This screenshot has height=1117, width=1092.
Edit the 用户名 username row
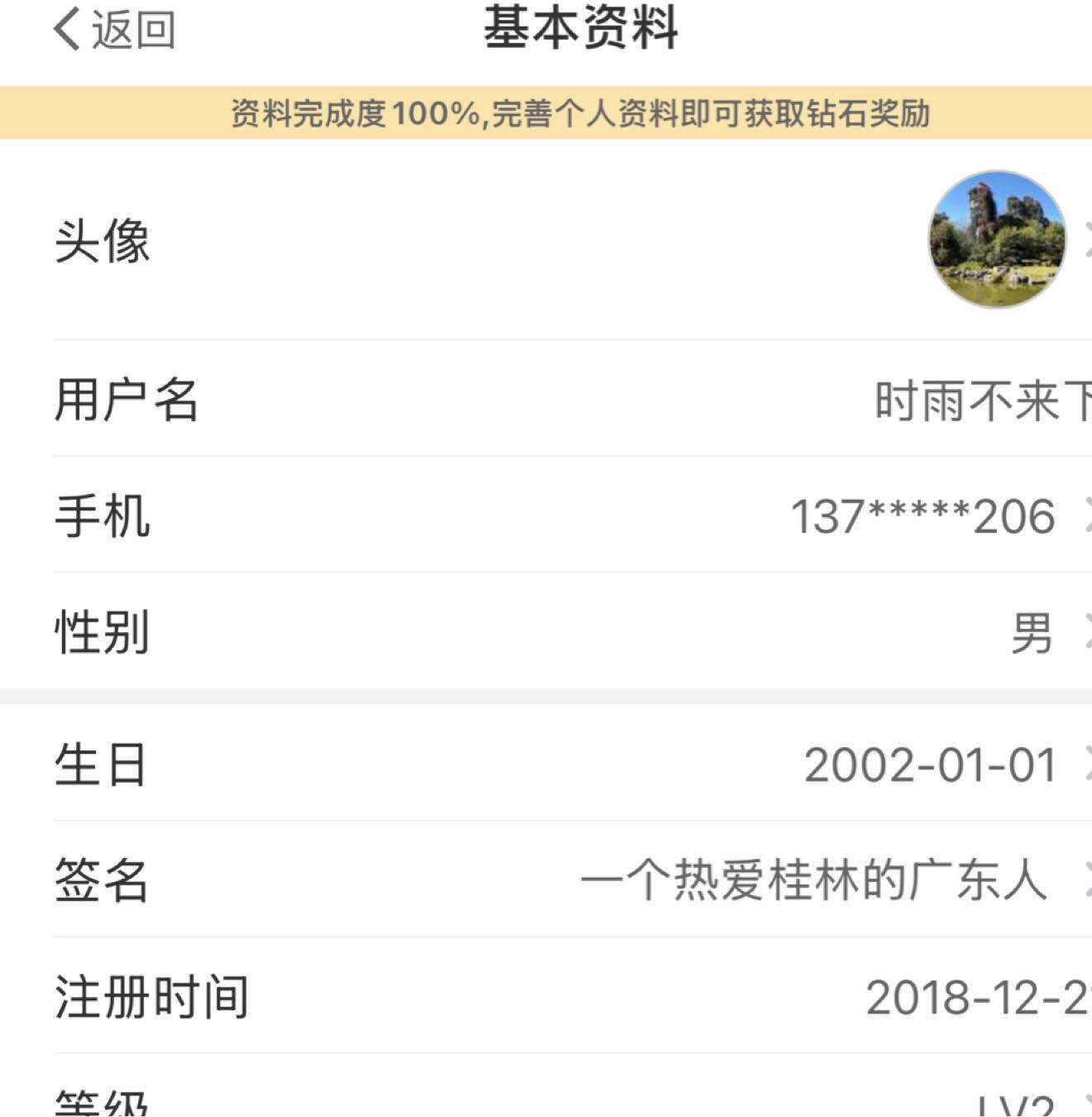[546, 400]
